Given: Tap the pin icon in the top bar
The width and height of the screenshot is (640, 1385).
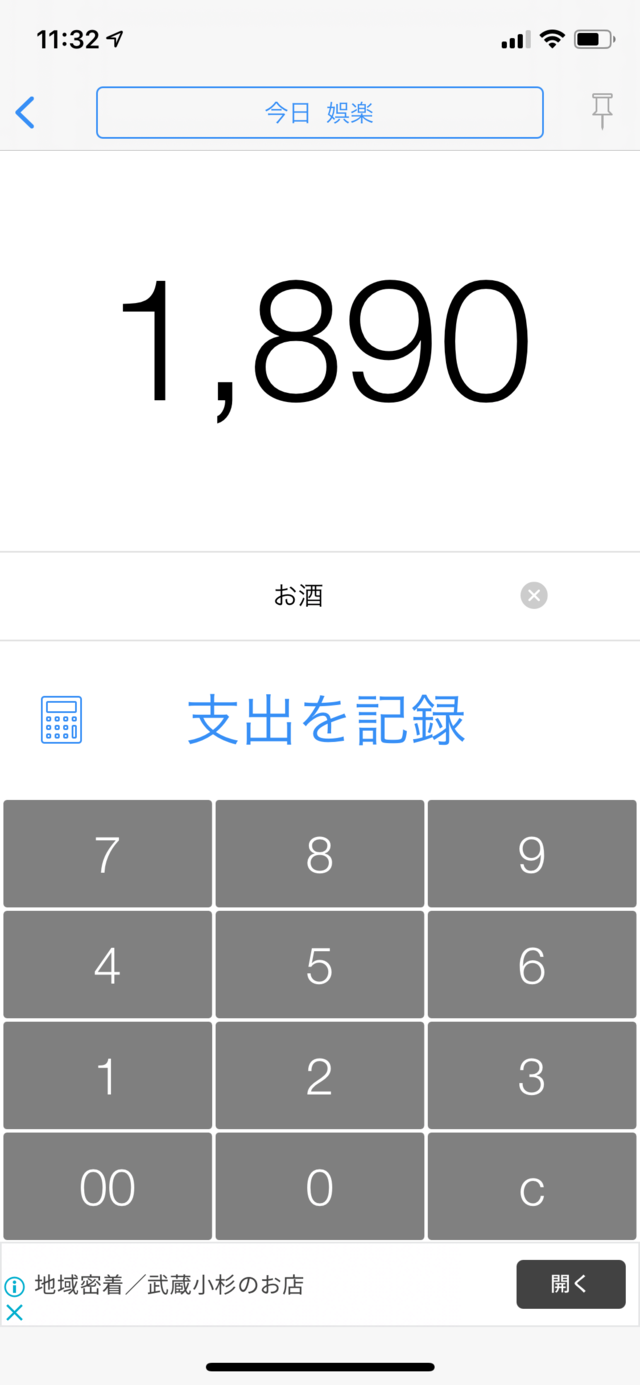Looking at the screenshot, I should click(602, 111).
